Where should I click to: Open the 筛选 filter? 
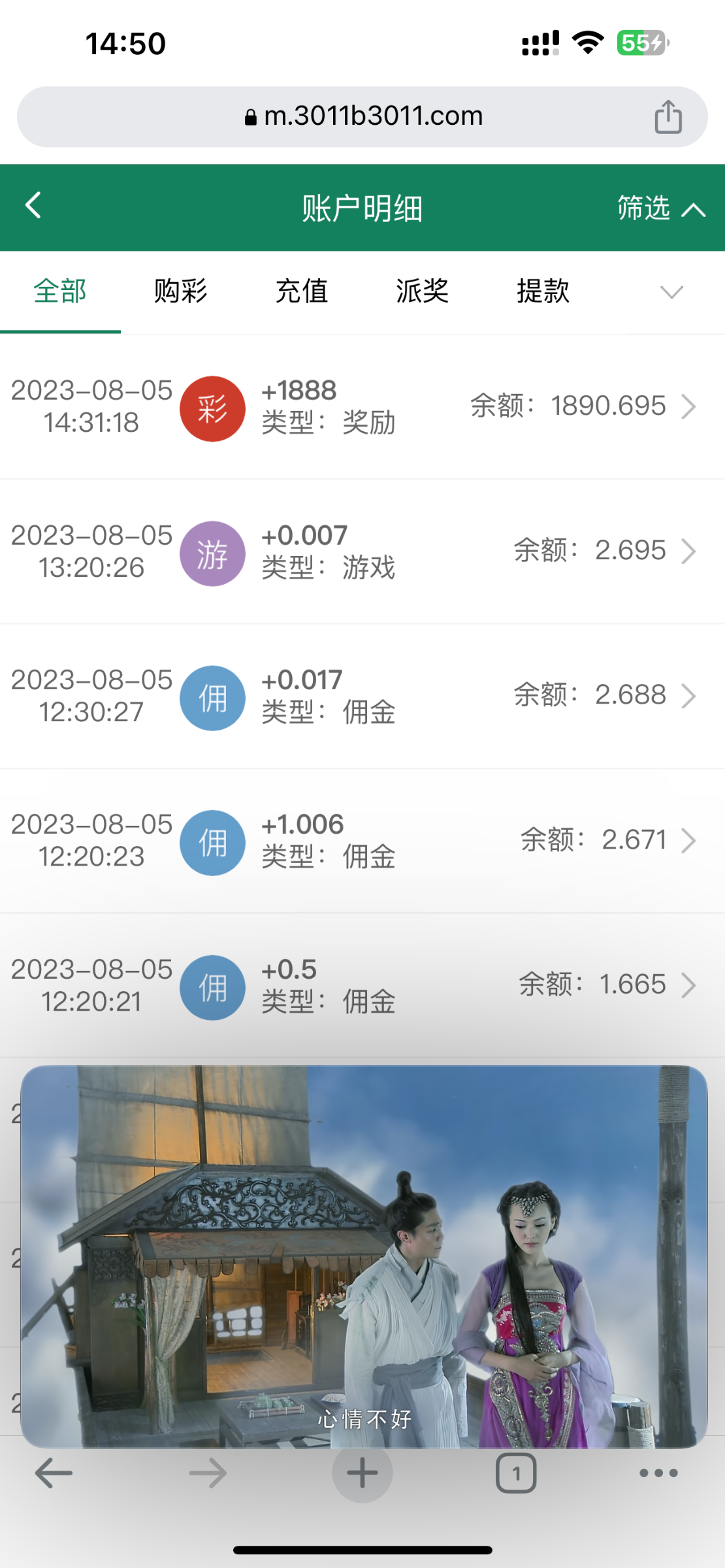coord(660,208)
